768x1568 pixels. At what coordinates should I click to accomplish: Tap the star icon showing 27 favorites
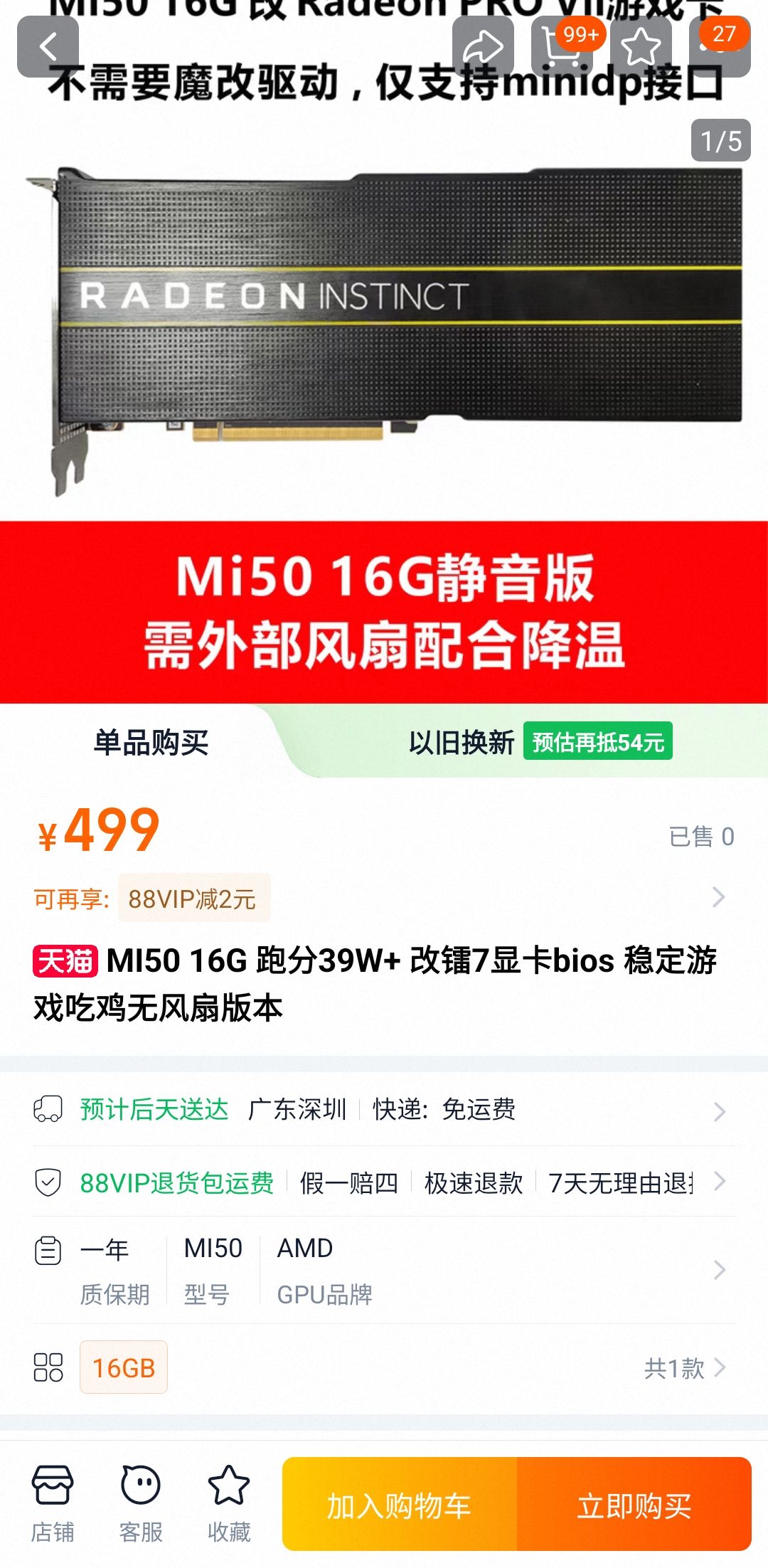pyautogui.click(x=641, y=47)
